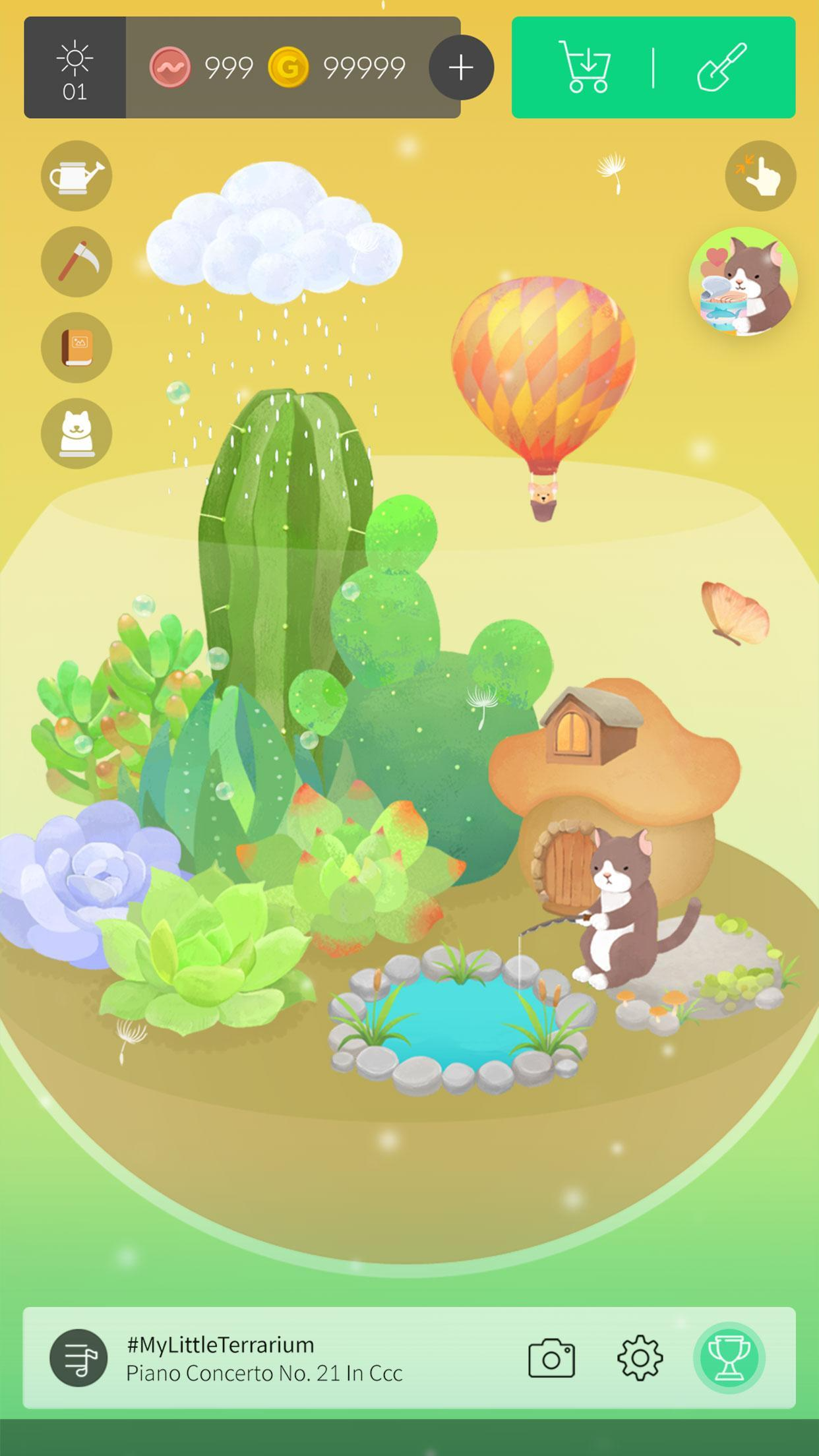The height and width of the screenshot is (1456, 819).
Task: Select the sickle tool
Action: (76, 262)
